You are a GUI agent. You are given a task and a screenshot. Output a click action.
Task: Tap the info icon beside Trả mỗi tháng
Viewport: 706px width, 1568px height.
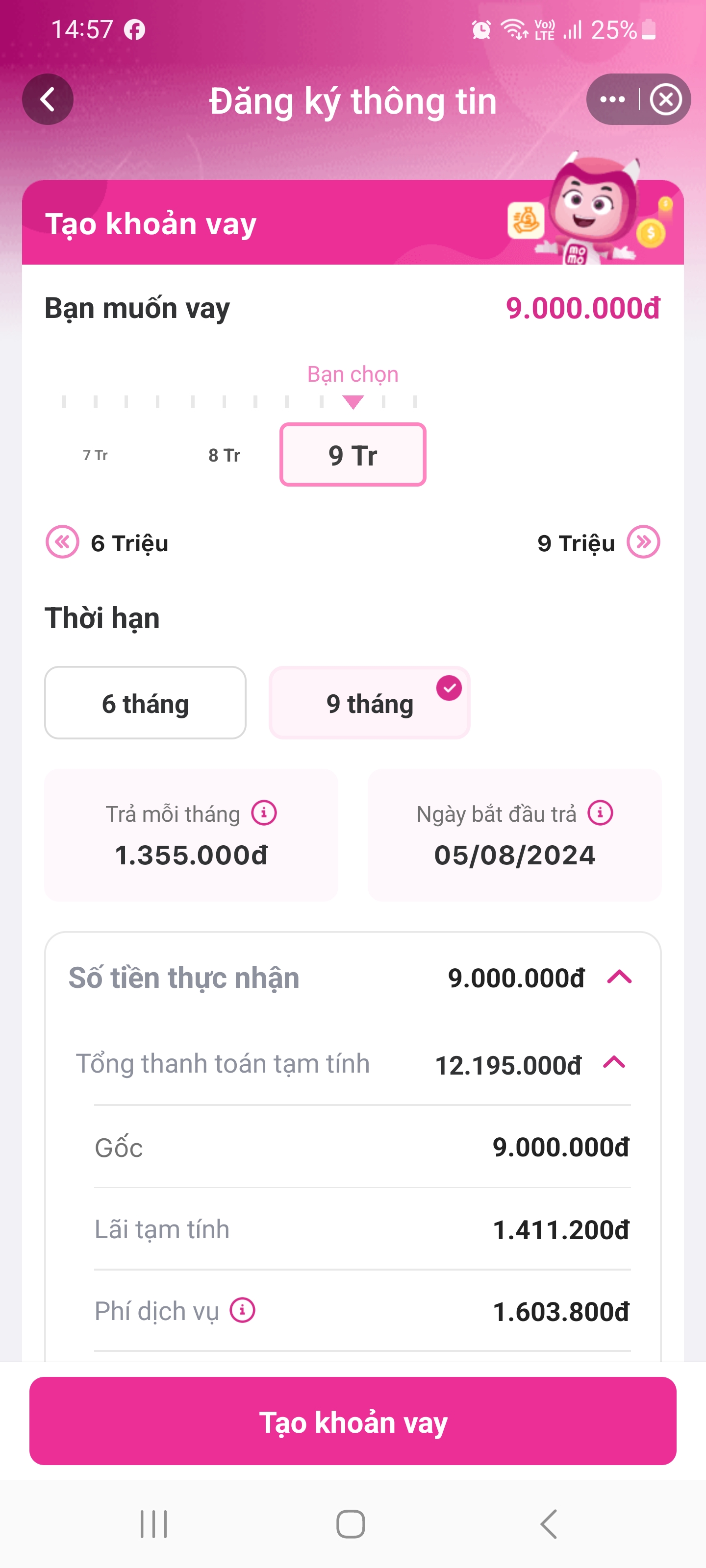pyautogui.click(x=264, y=812)
